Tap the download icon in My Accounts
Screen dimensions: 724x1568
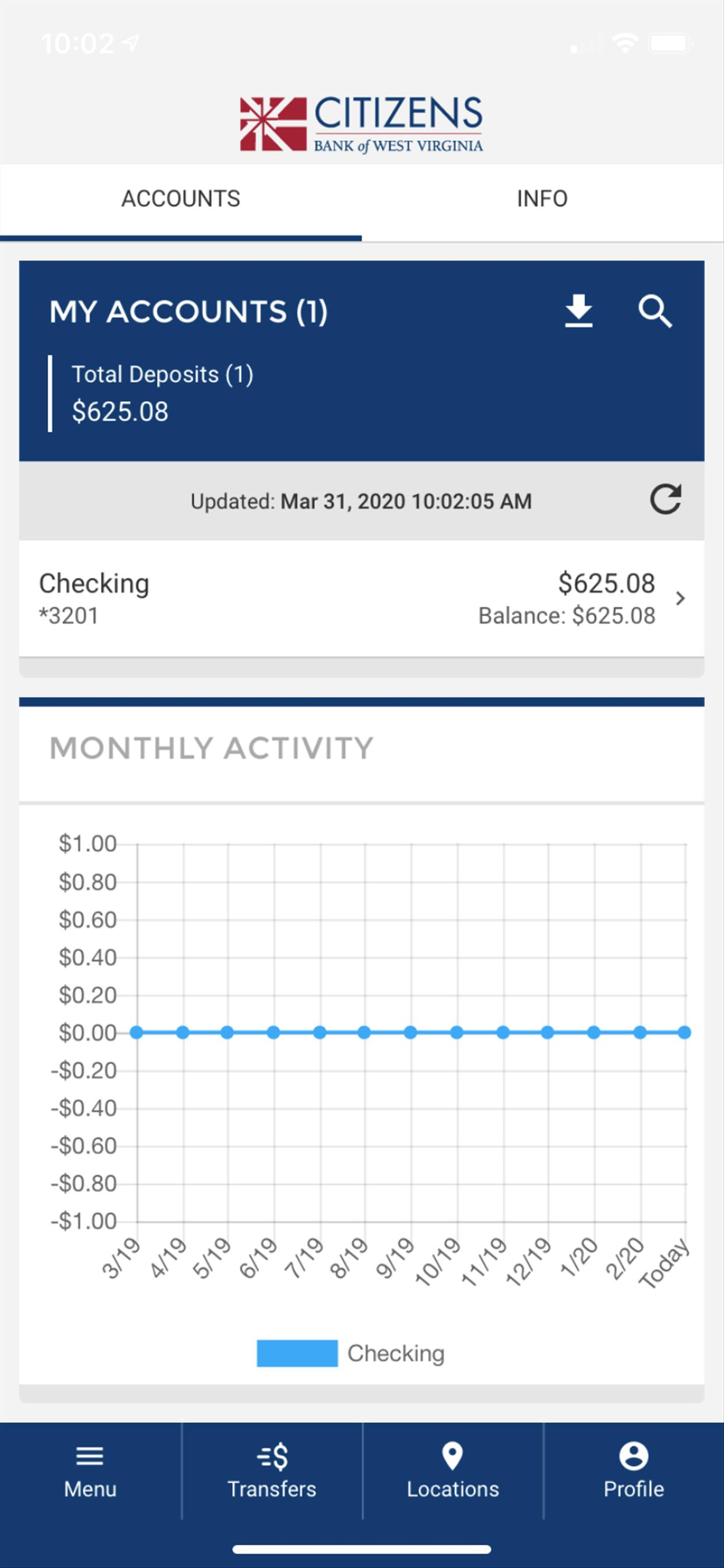click(578, 311)
